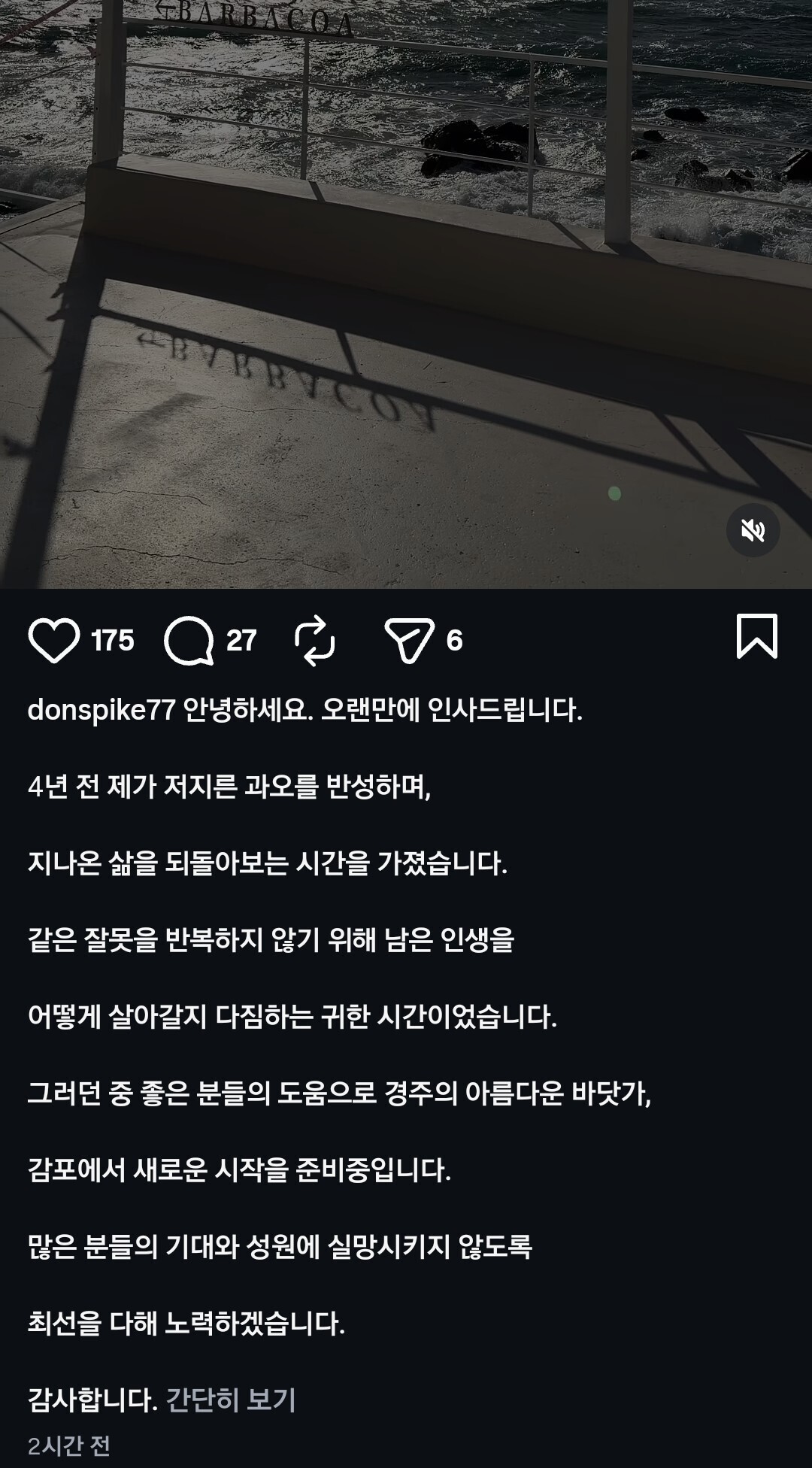Repost this post with the arrows icon
The image size is (812, 1468).
(x=315, y=641)
